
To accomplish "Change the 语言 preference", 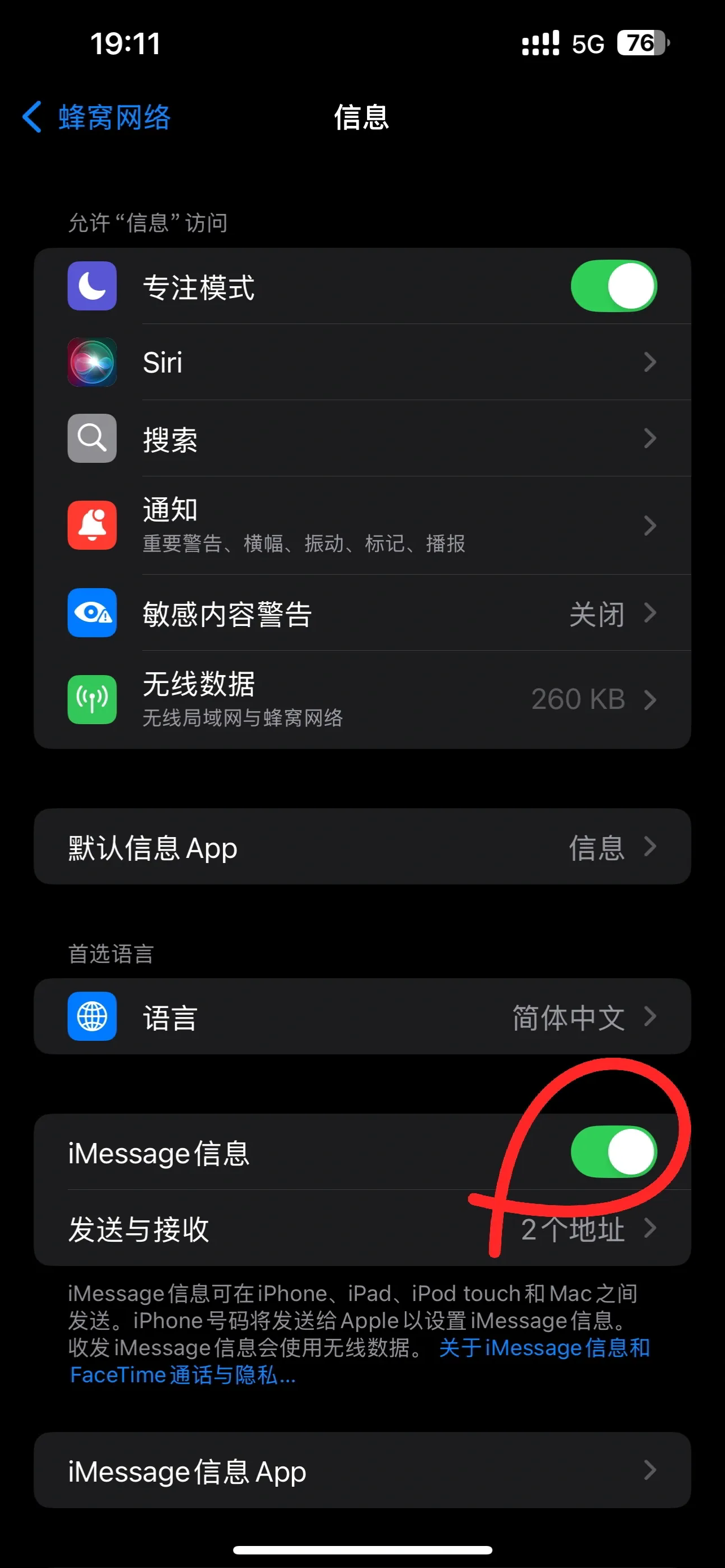I will point(362,1017).
